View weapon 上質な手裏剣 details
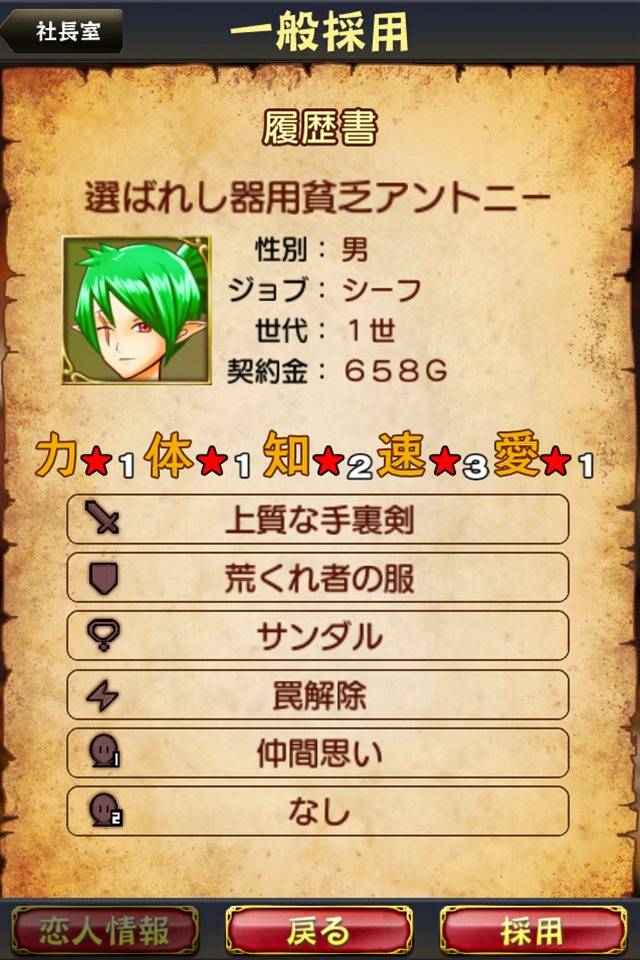This screenshot has width=640, height=960. coord(318,520)
